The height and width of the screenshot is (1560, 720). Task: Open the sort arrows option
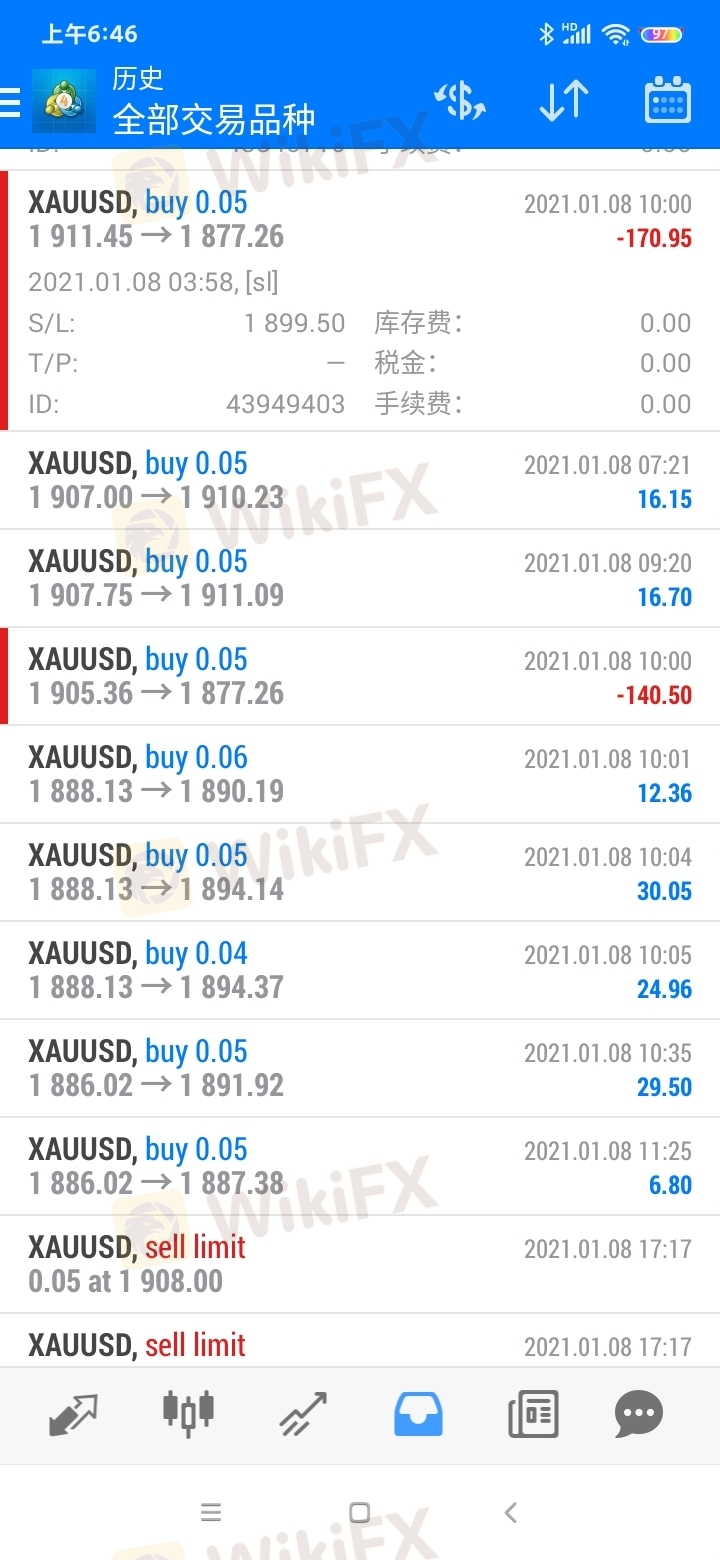(564, 101)
